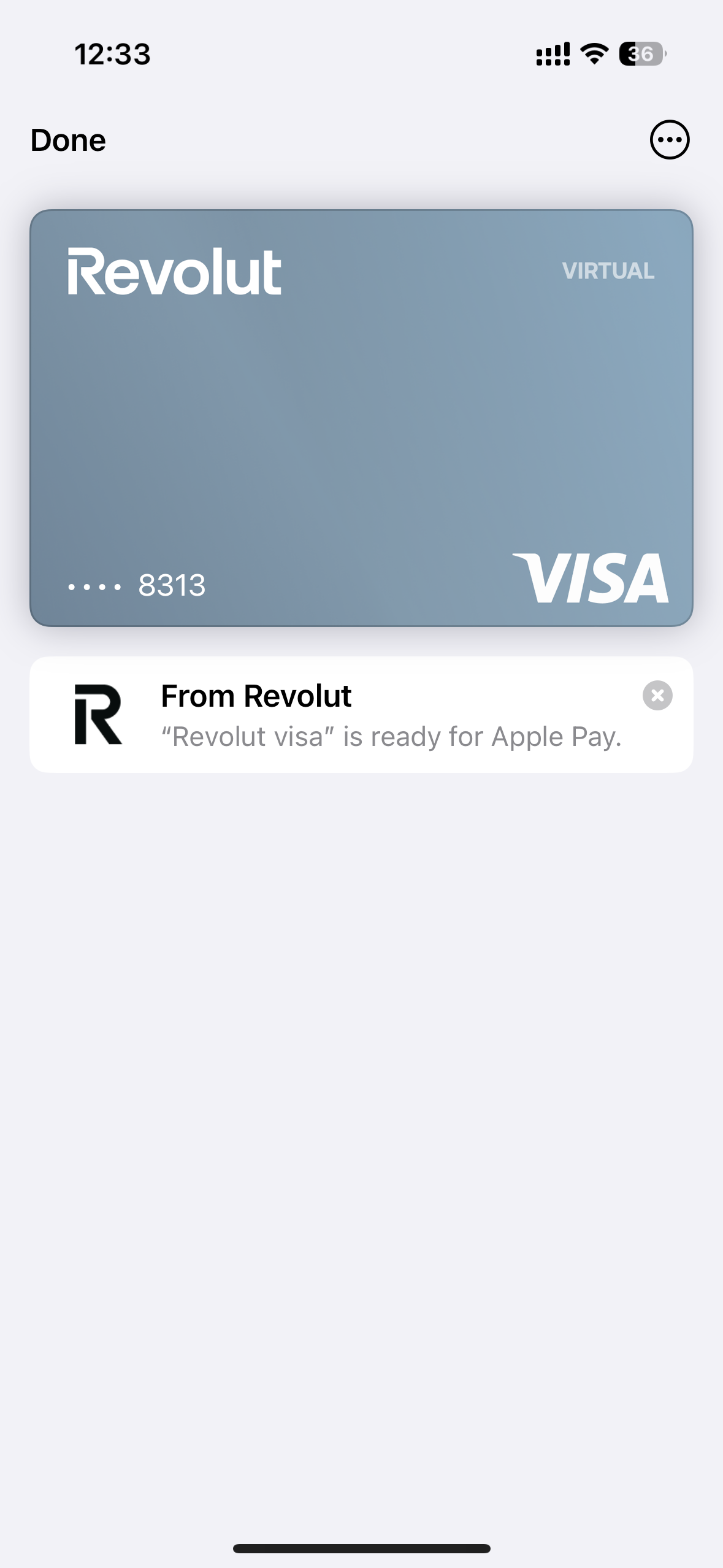
Task: Tap From Revolut heading text
Action: pos(255,696)
